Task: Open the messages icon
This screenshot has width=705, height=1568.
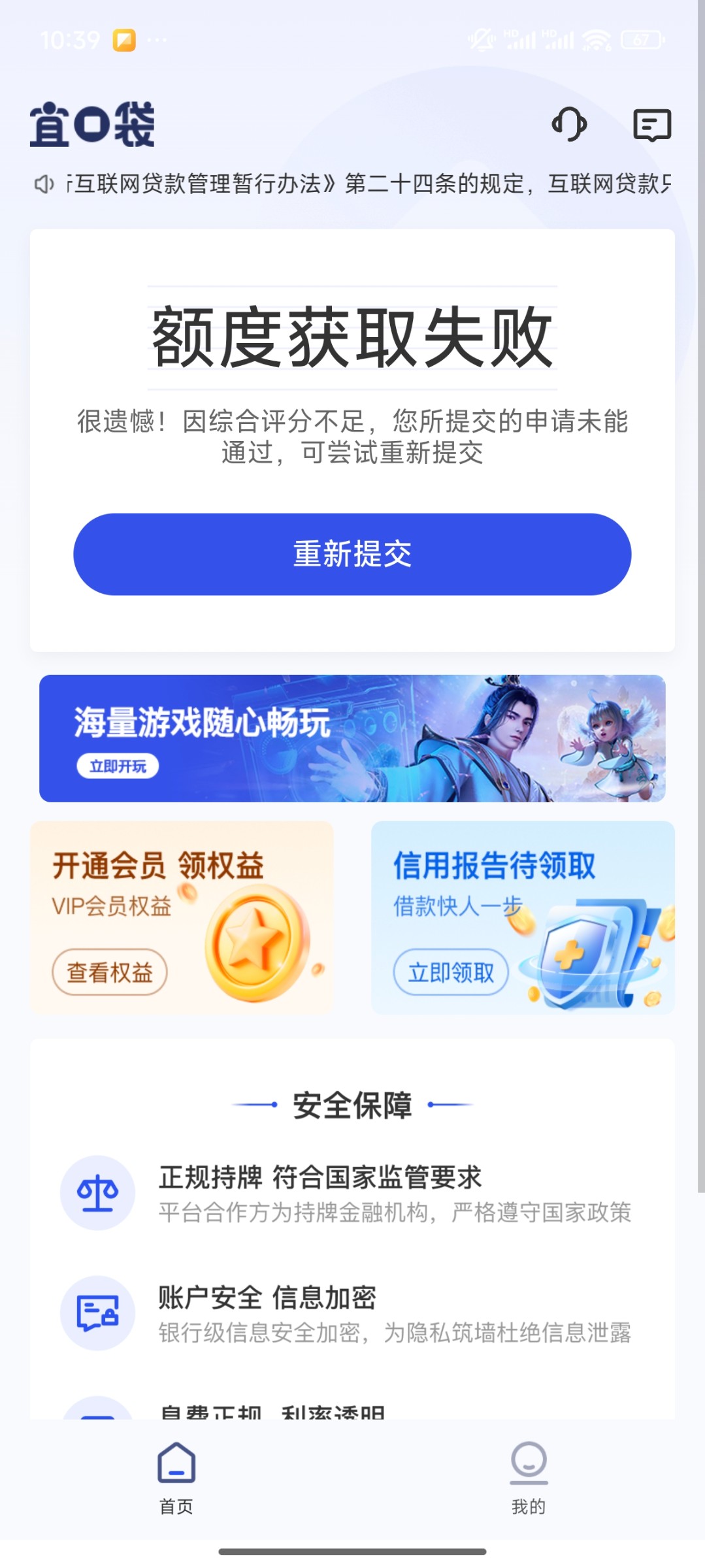Action: pos(652,125)
